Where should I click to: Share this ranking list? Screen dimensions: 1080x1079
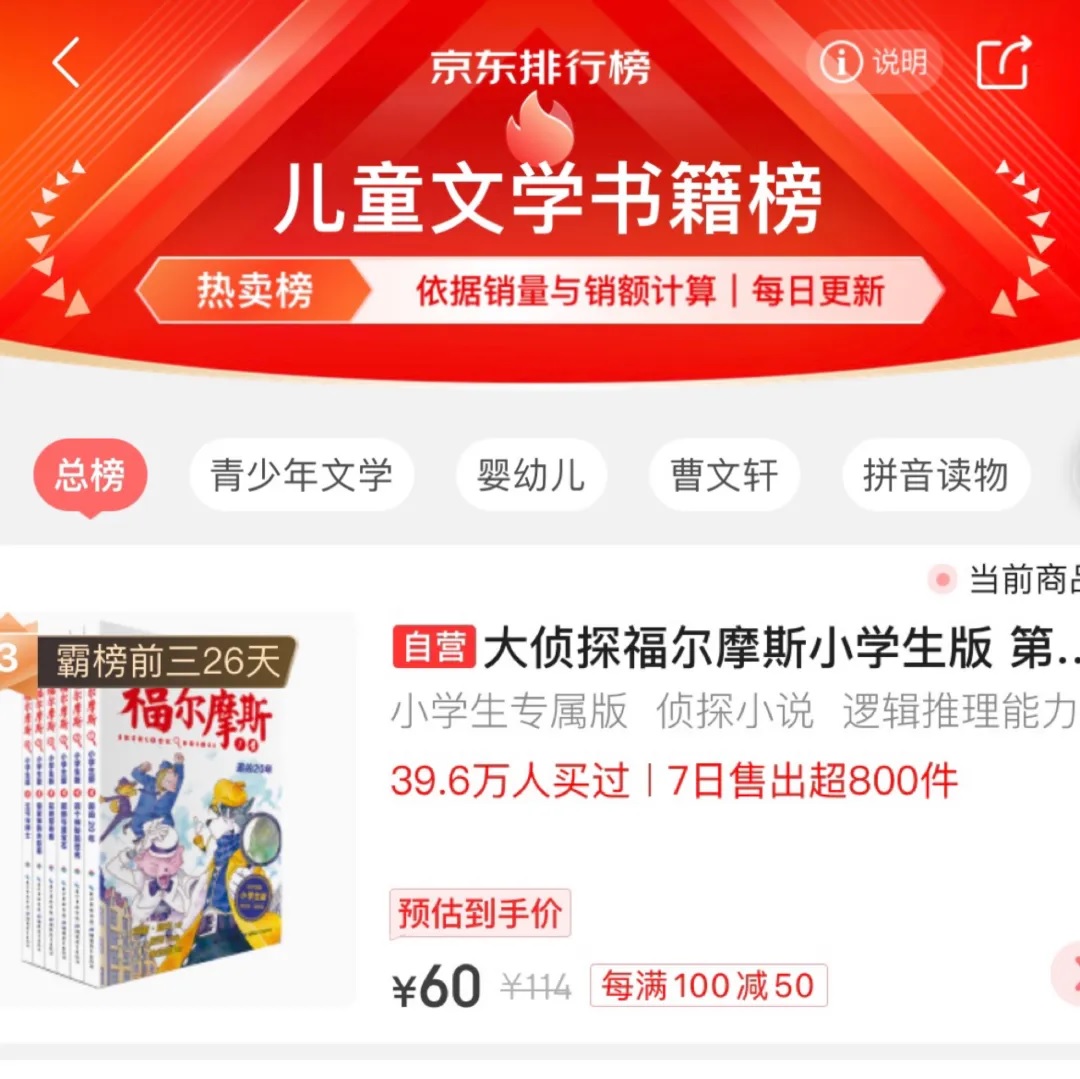tap(1003, 63)
